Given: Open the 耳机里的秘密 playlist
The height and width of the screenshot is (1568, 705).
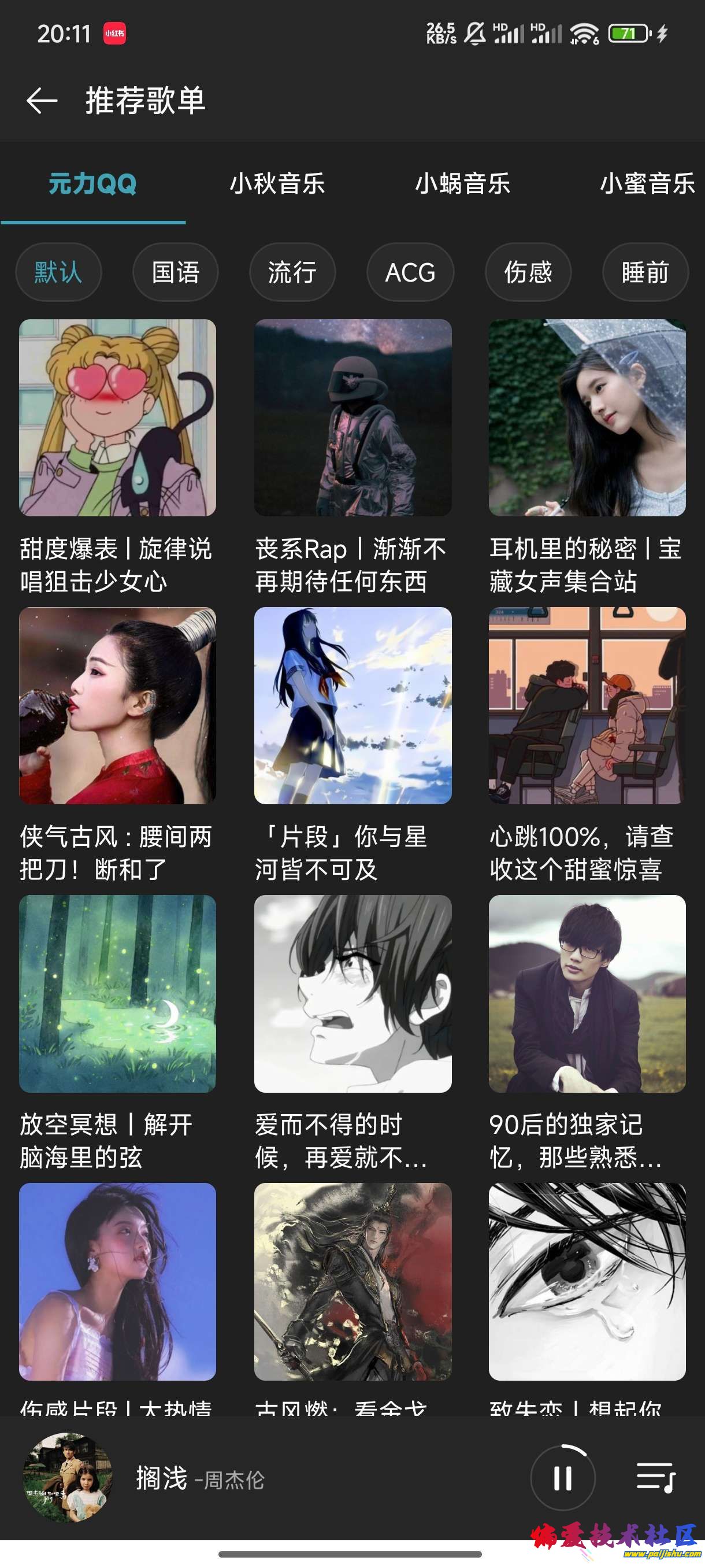Looking at the screenshot, I should point(587,418).
